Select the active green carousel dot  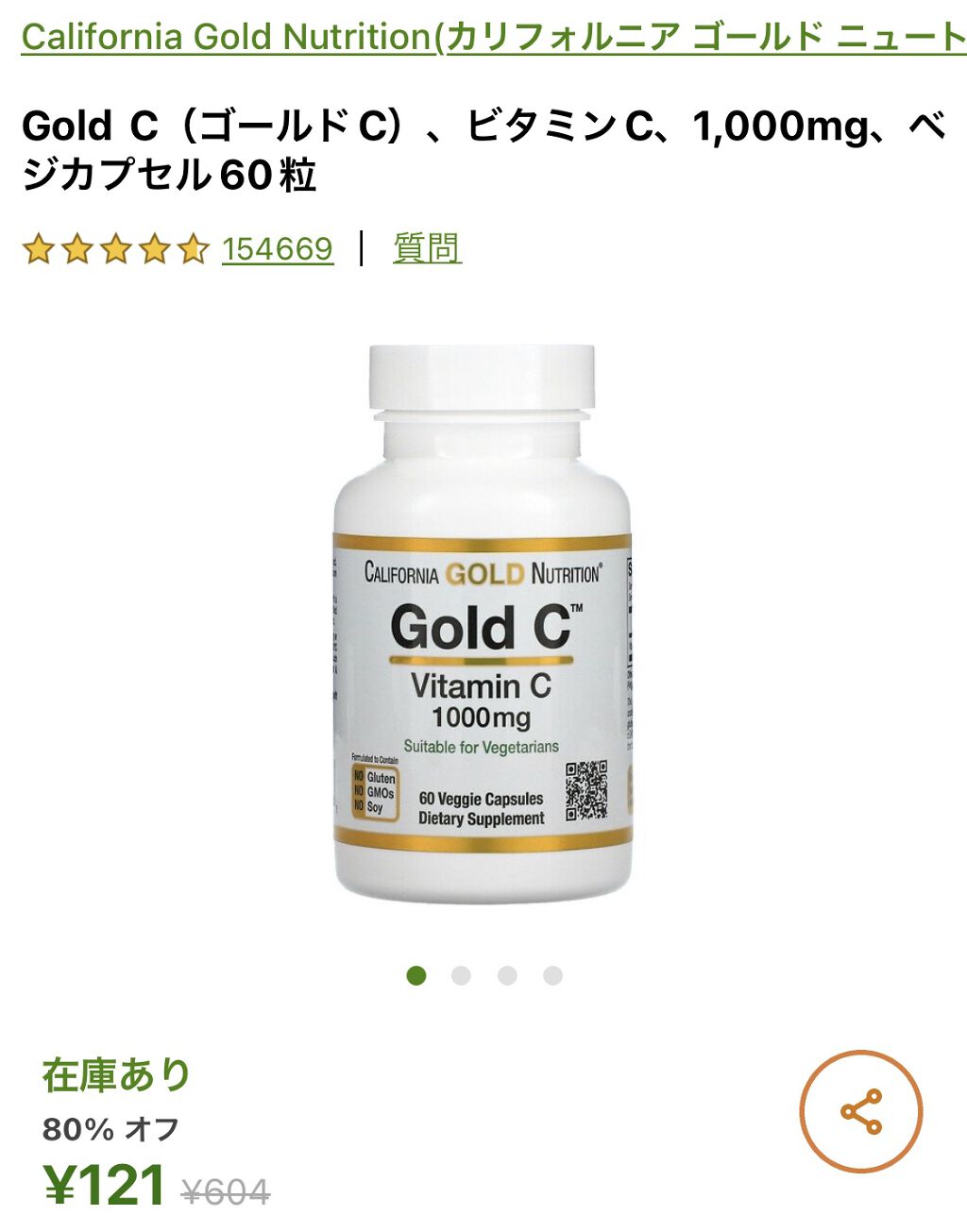(416, 976)
